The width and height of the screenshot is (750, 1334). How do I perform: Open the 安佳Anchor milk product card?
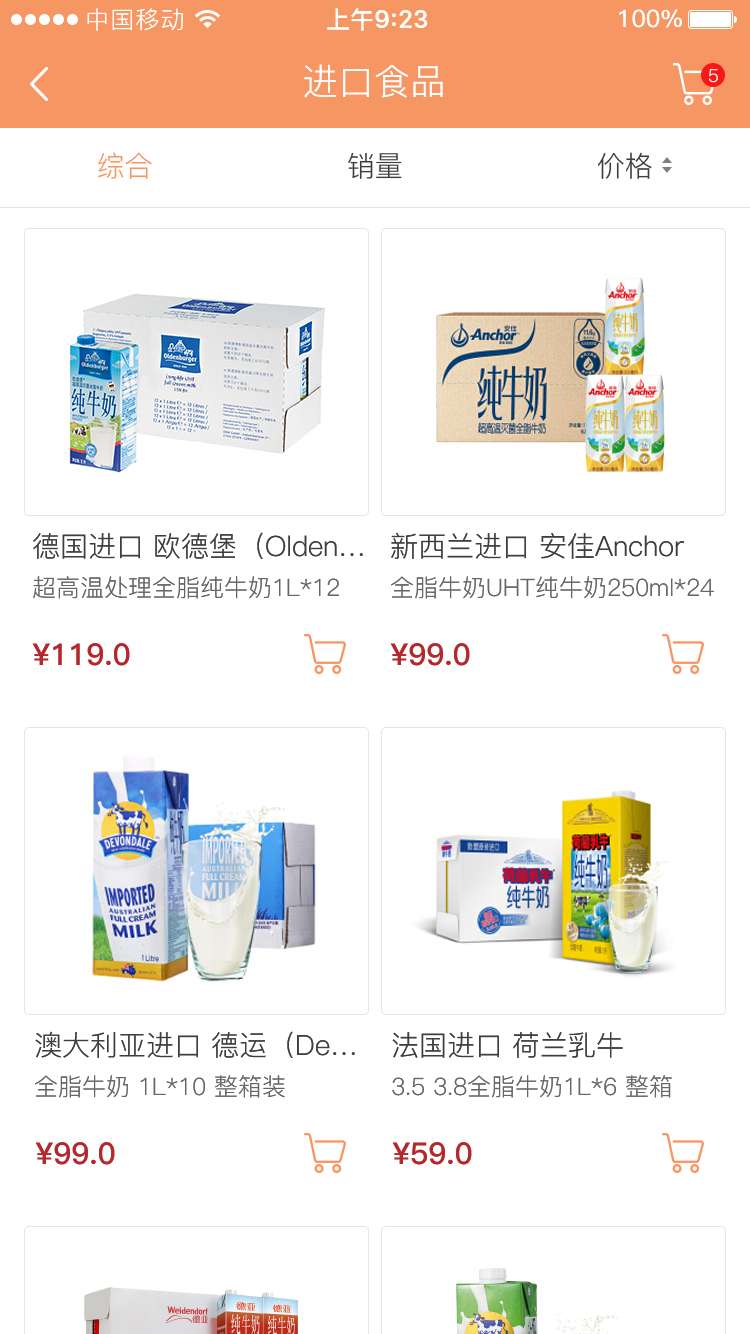(x=553, y=372)
